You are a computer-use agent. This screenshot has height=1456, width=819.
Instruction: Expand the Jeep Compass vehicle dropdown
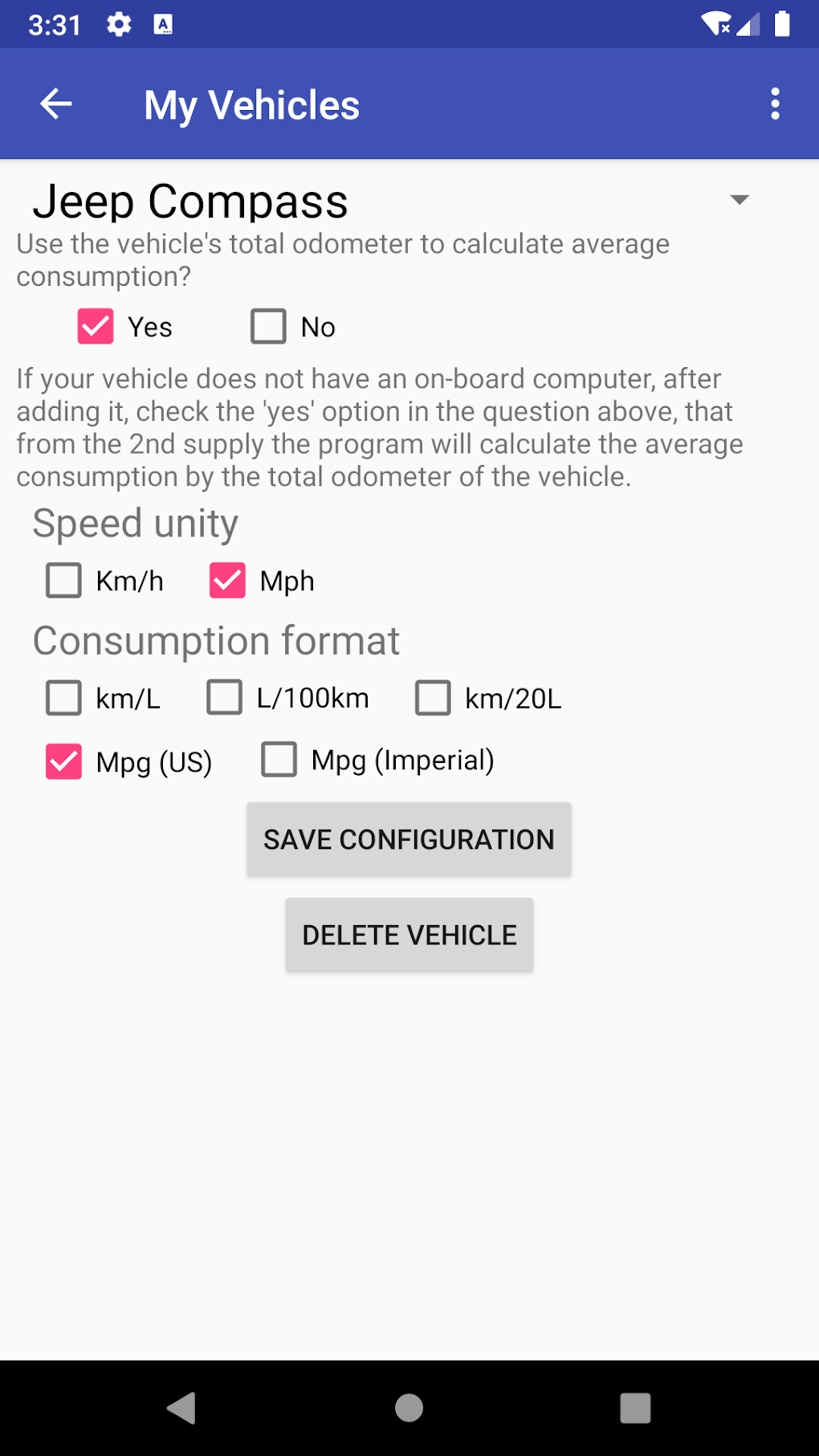coord(739,200)
